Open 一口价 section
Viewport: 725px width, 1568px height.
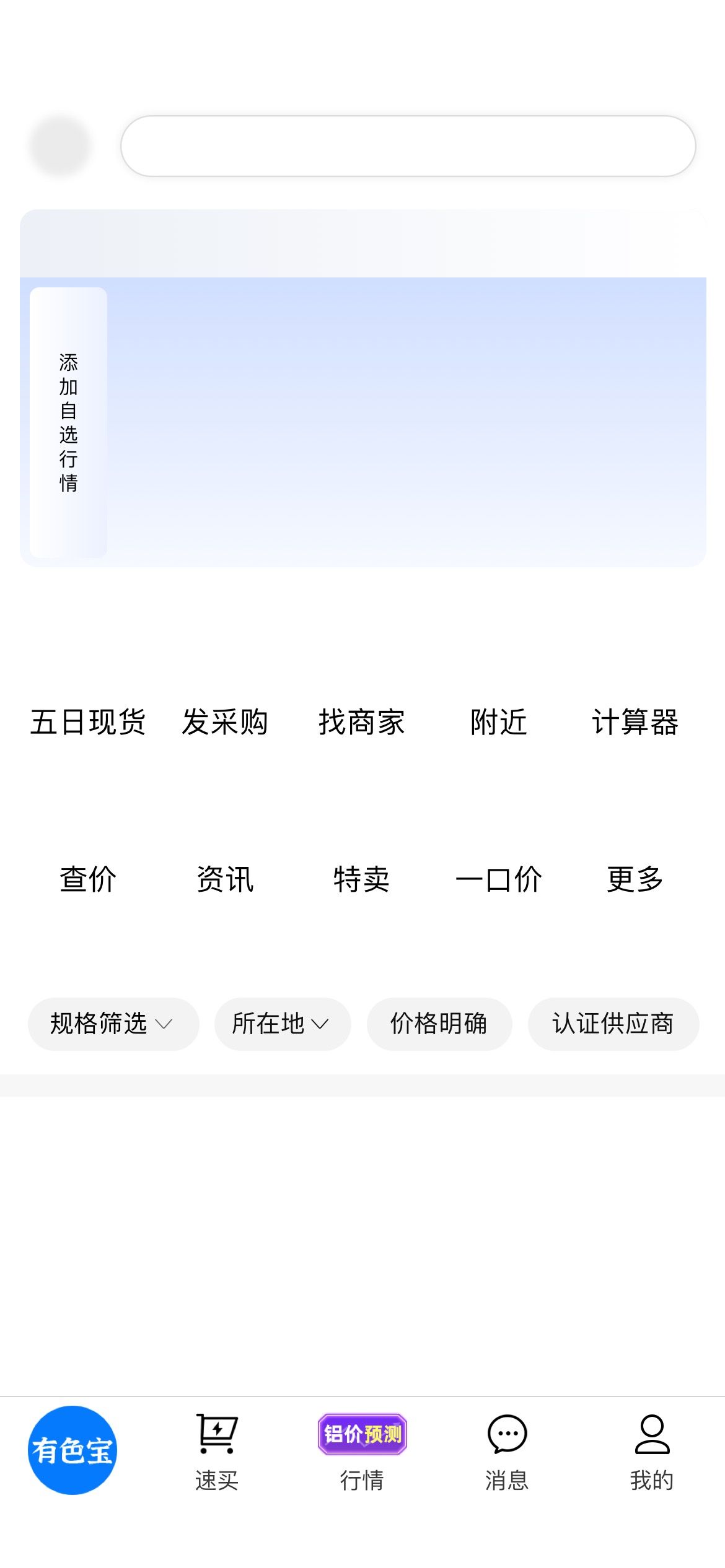[x=499, y=879]
